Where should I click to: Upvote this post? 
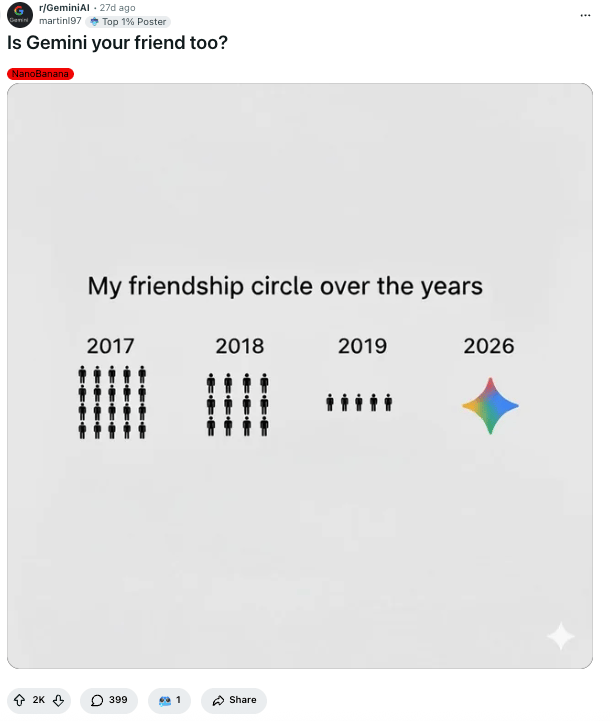pyautogui.click(x=19, y=700)
